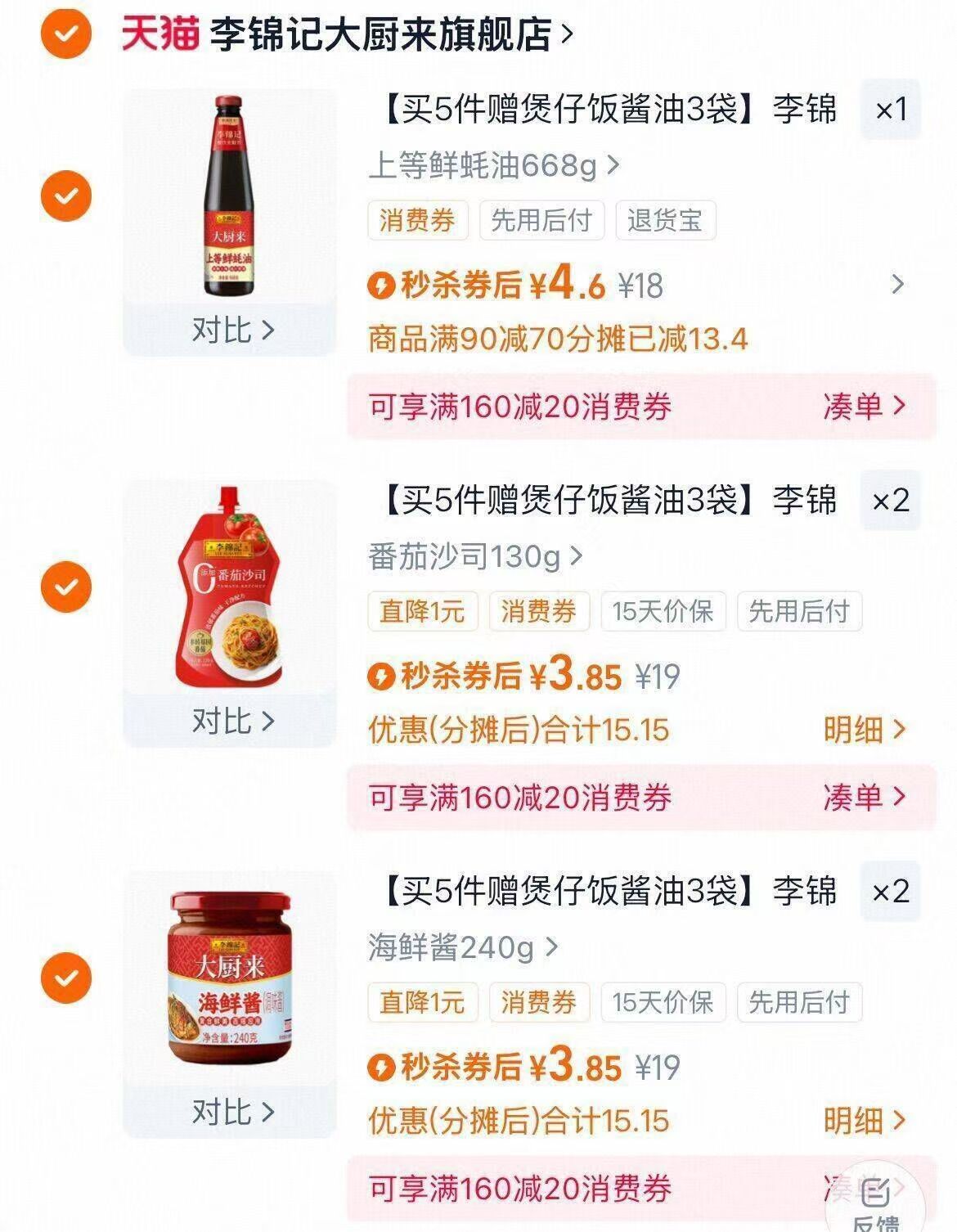Click the lightning icon on the seafood sauce price
The image size is (957, 1232).
pyautogui.click(x=384, y=1066)
